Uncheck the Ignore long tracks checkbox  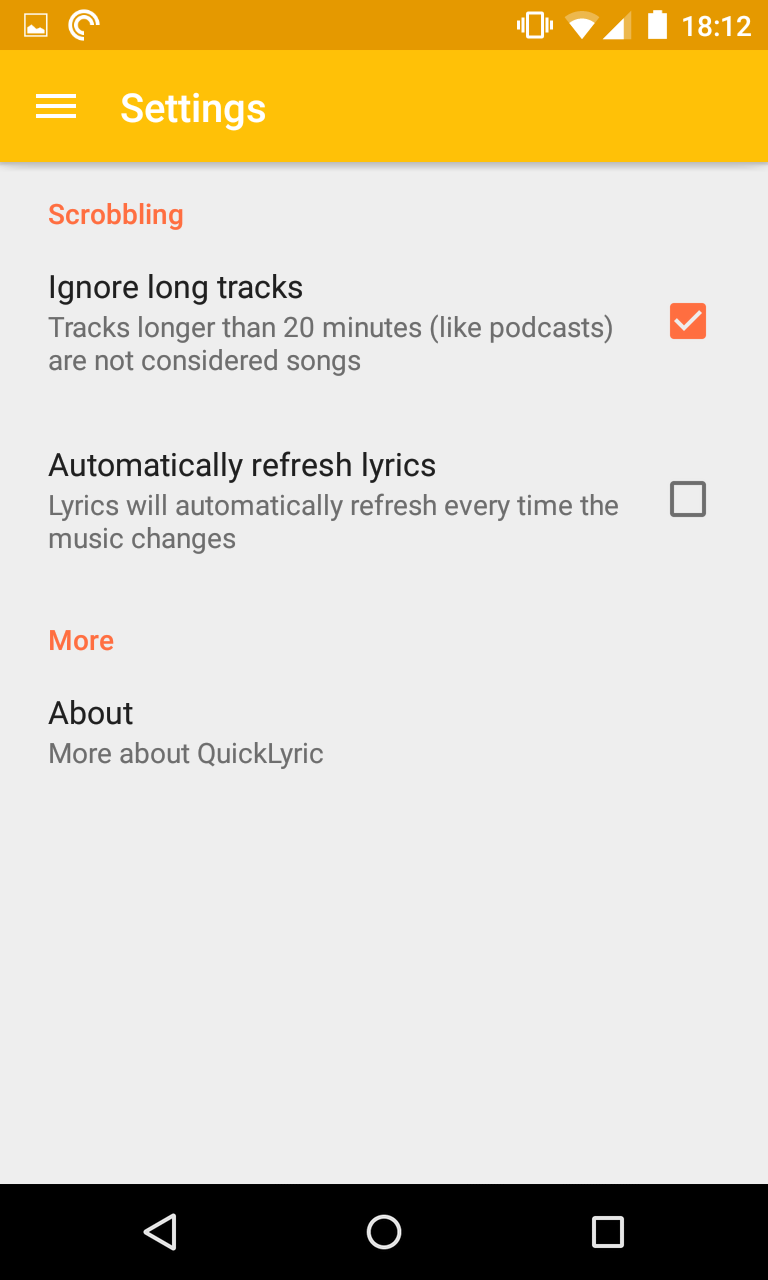click(687, 321)
